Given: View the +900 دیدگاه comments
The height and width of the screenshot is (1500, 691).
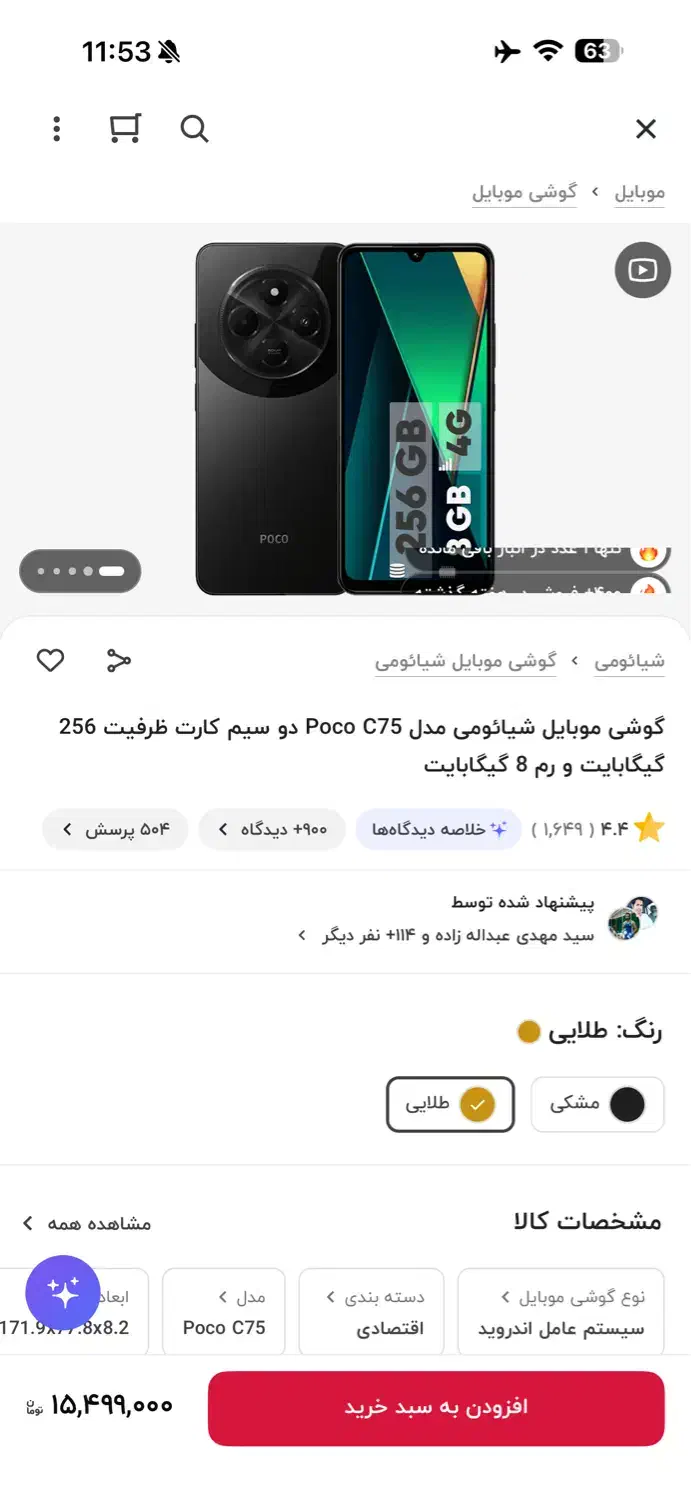Looking at the screenshot, I should tap(272, 829).
